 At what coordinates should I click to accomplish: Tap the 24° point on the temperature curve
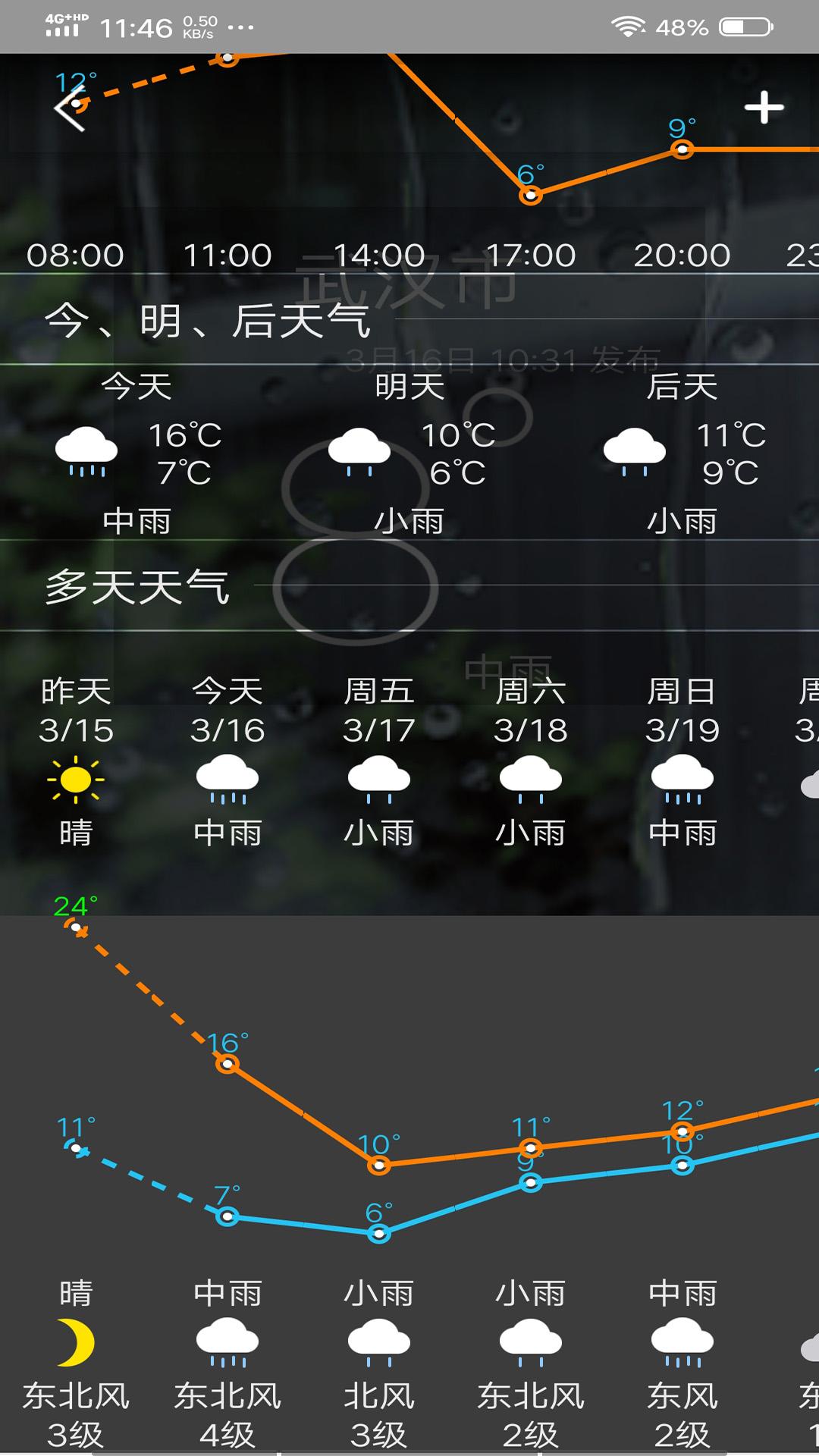(74, 926)
